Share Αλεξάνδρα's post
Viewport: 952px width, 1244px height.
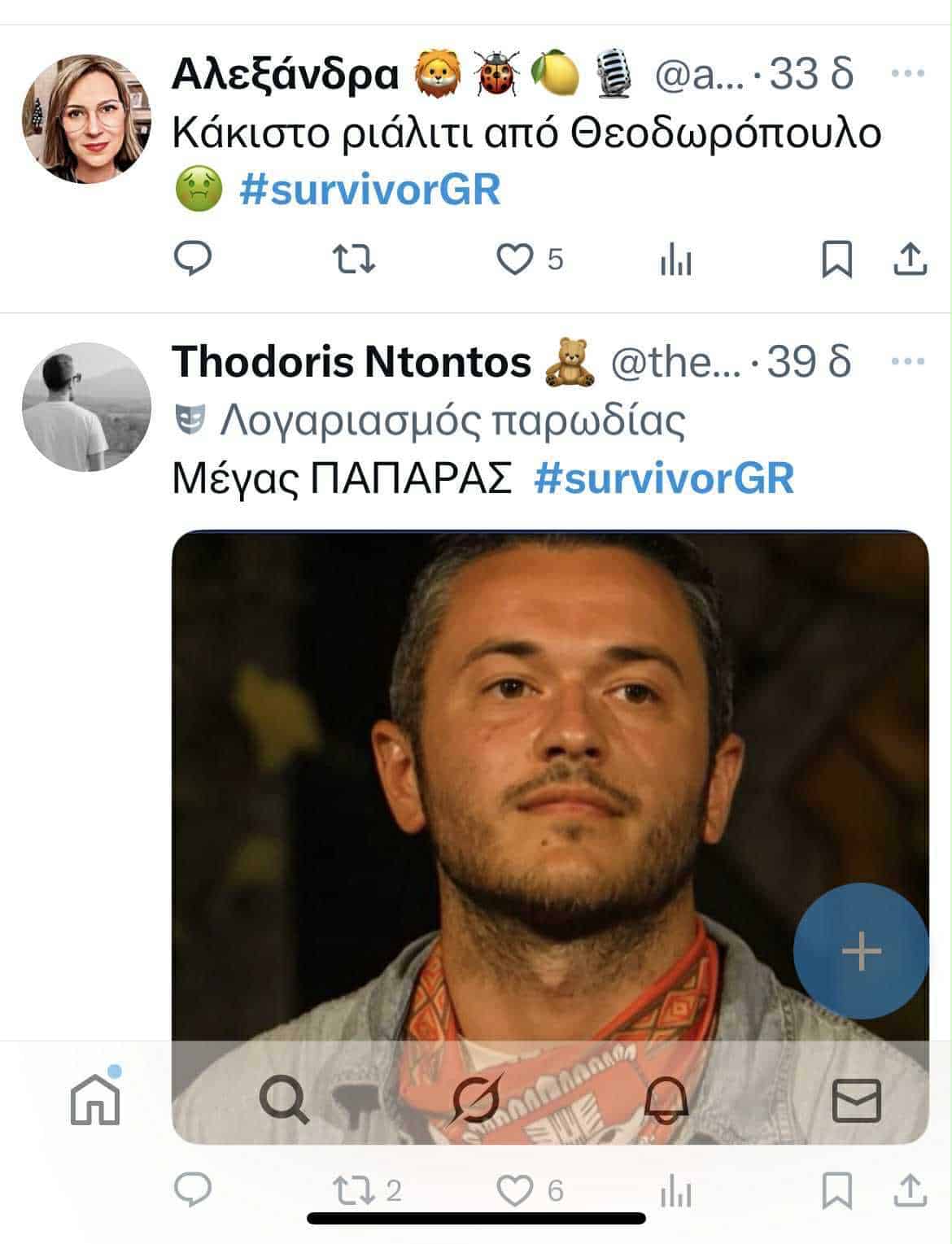tap(911, 260)
